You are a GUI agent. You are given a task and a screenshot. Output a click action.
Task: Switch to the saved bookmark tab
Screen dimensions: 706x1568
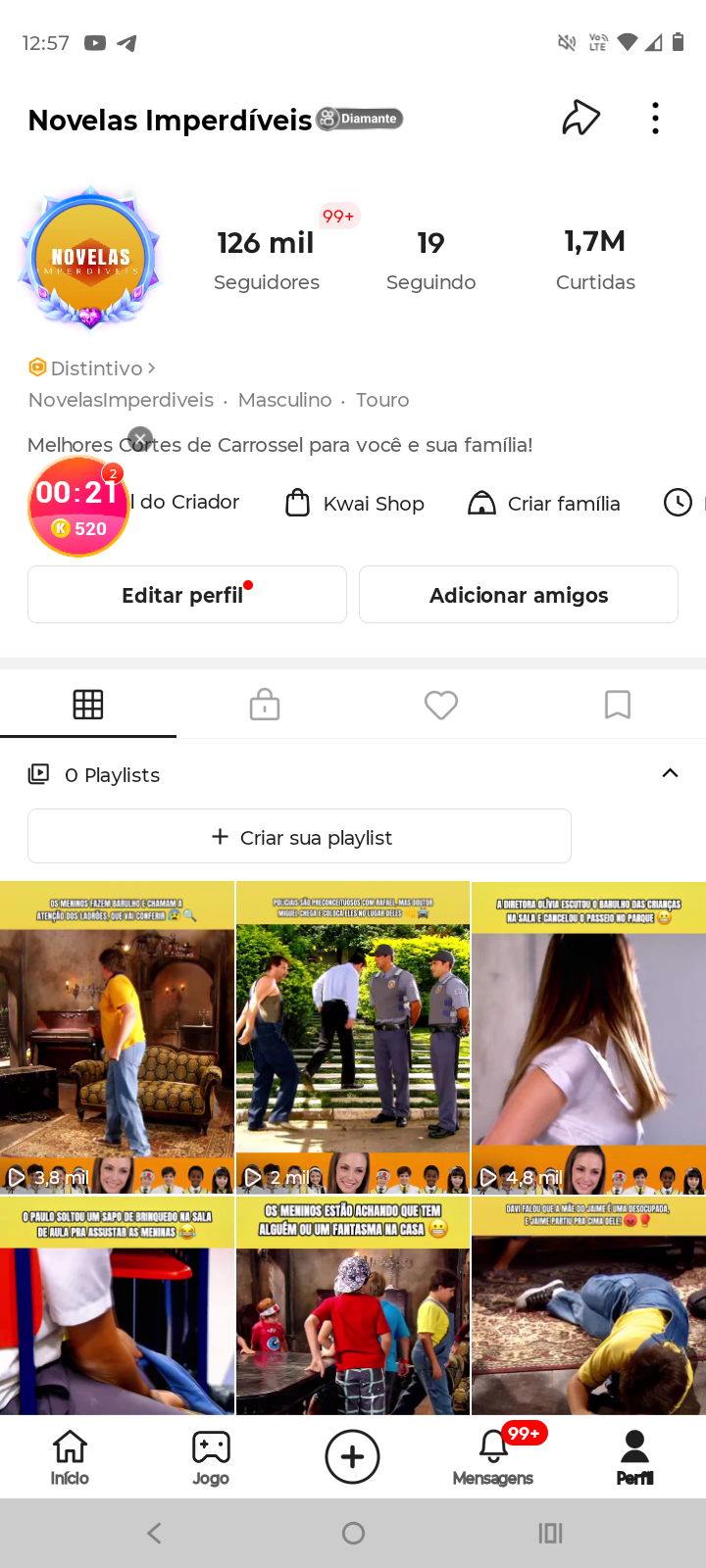click(x=618, y=705)
